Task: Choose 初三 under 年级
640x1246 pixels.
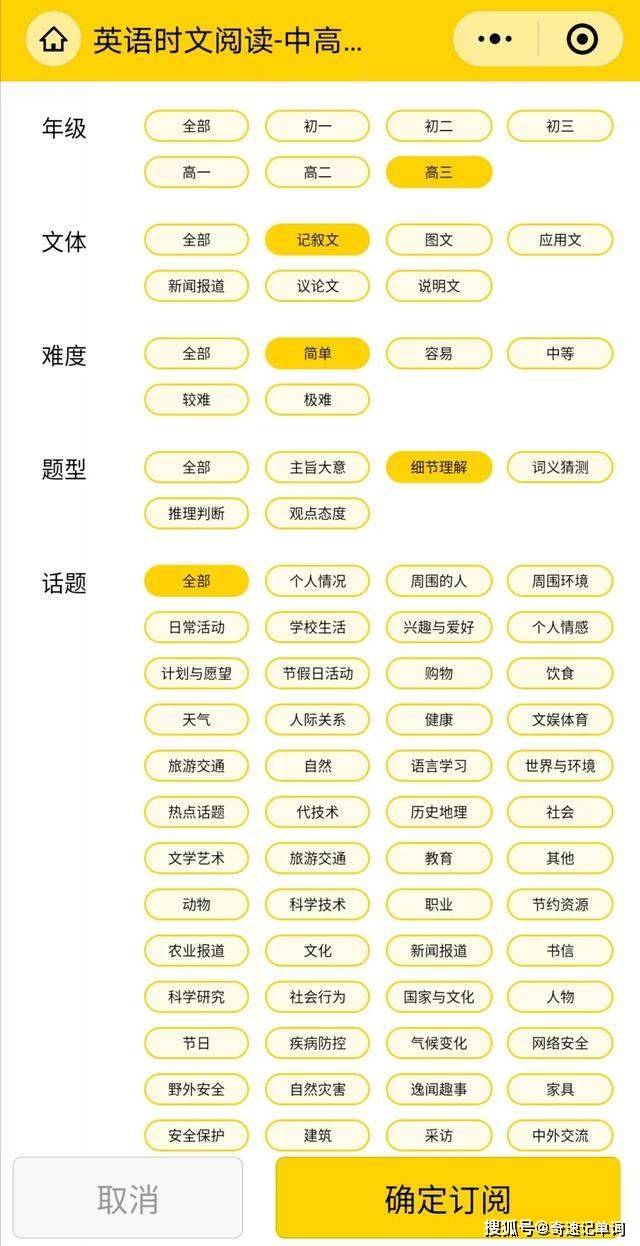Action: pyautogui.click(x=560, y=126)
